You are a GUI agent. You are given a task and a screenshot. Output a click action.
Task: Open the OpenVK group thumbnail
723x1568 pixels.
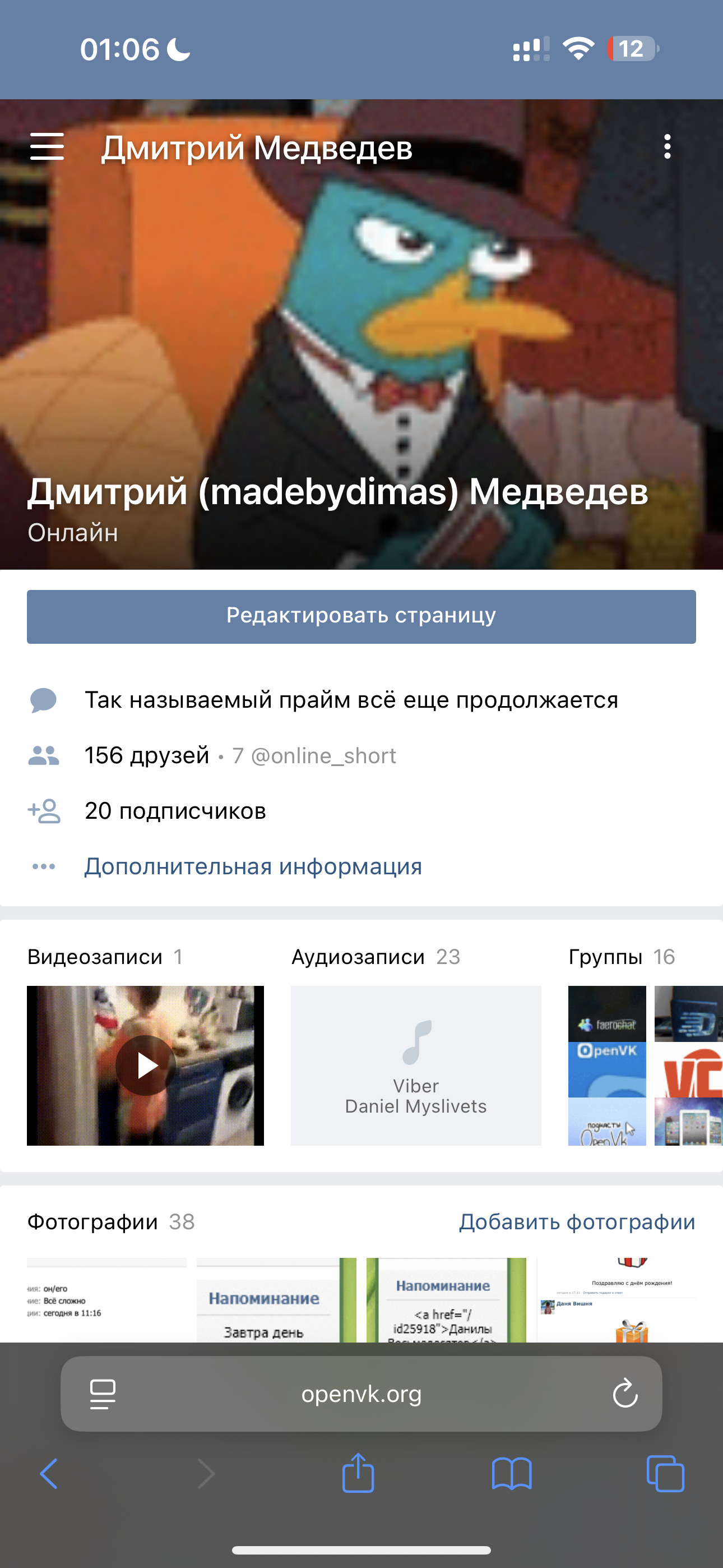click(x=607, y=1069)
